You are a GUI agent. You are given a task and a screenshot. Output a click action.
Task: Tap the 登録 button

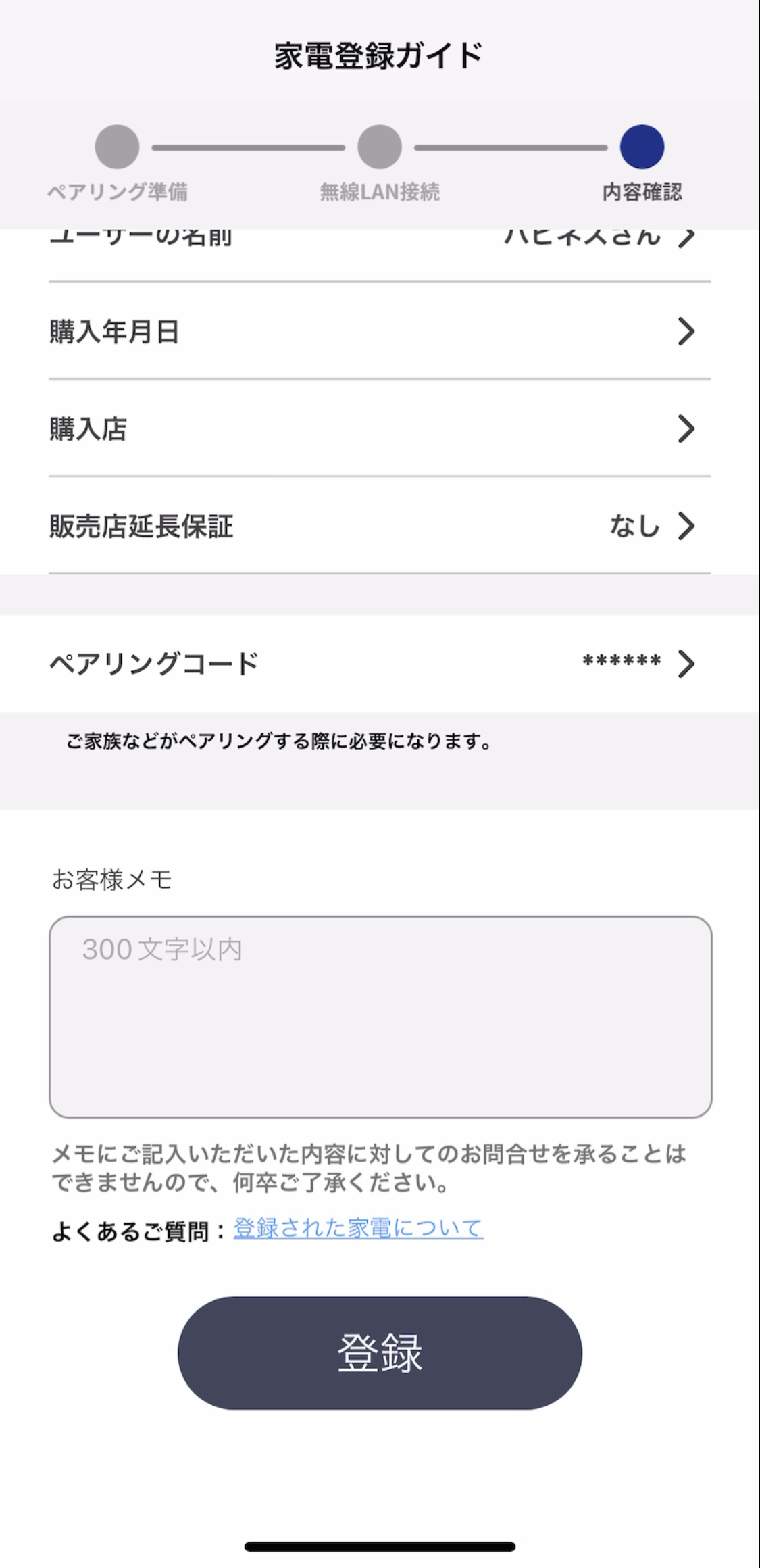(380, 1352)
